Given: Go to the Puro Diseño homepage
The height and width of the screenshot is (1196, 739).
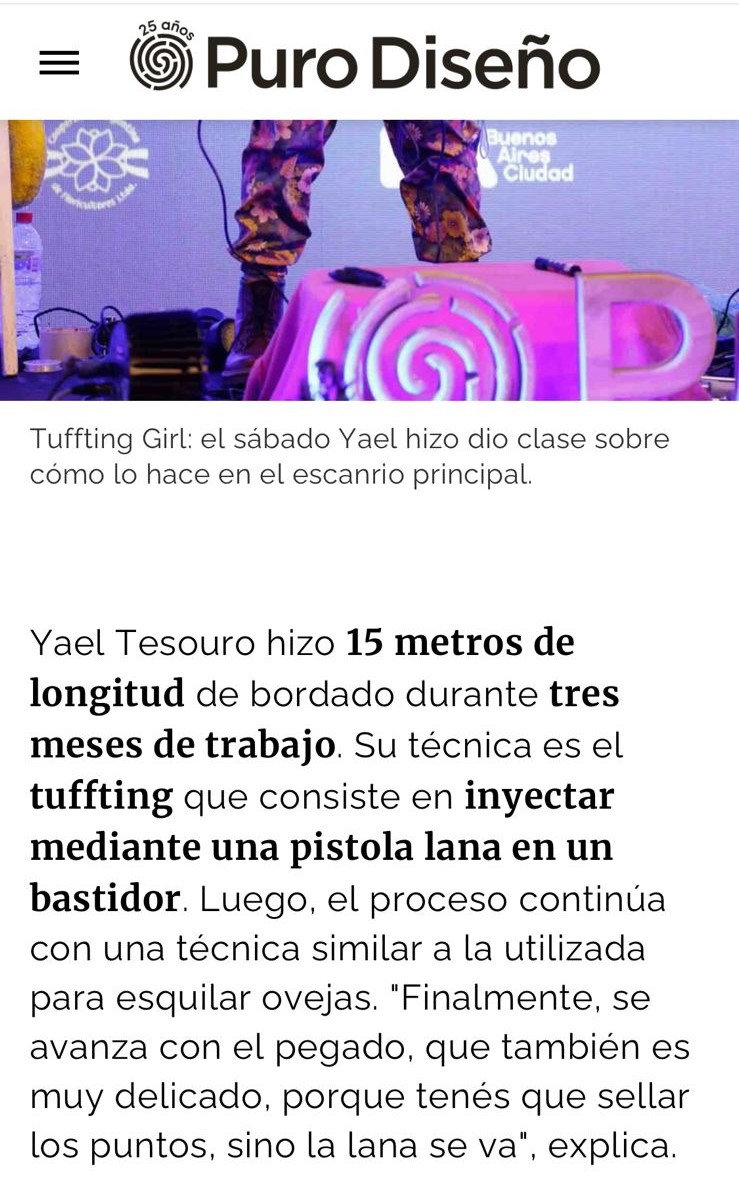Looking at the screenshot, I should click(x=365, y=61).
